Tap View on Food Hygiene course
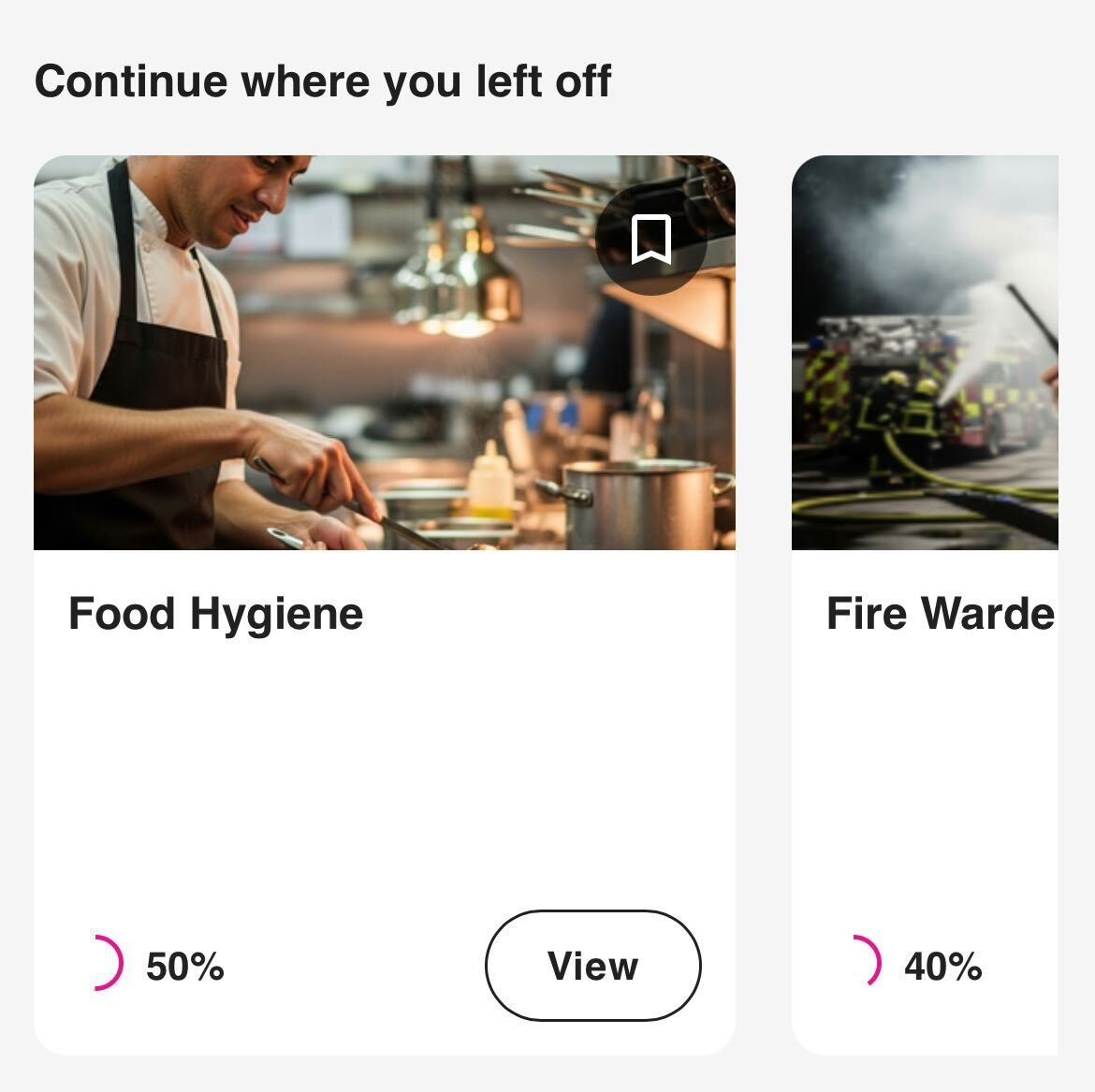This screenshot has width=1095, height=1092. coord(592,965)
